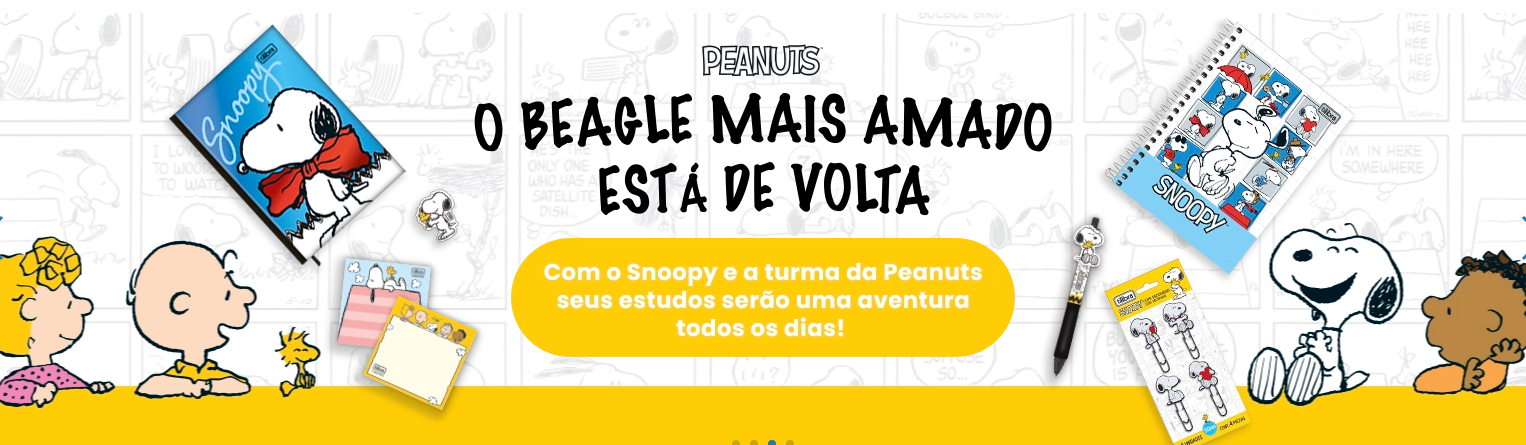Jump to the first carousel slide dot

click(736, 443)
